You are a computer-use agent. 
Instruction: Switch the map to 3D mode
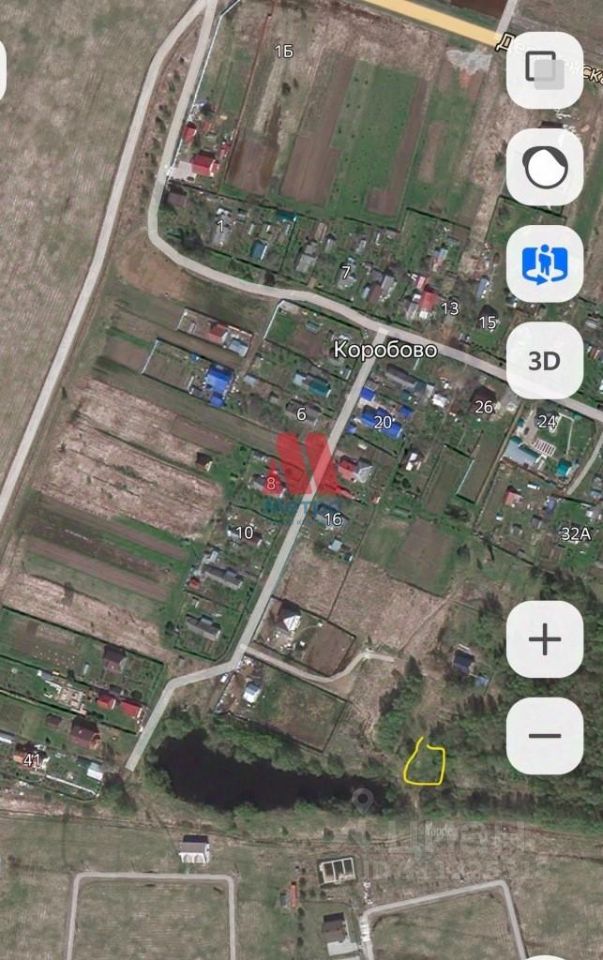click(545, 361)
